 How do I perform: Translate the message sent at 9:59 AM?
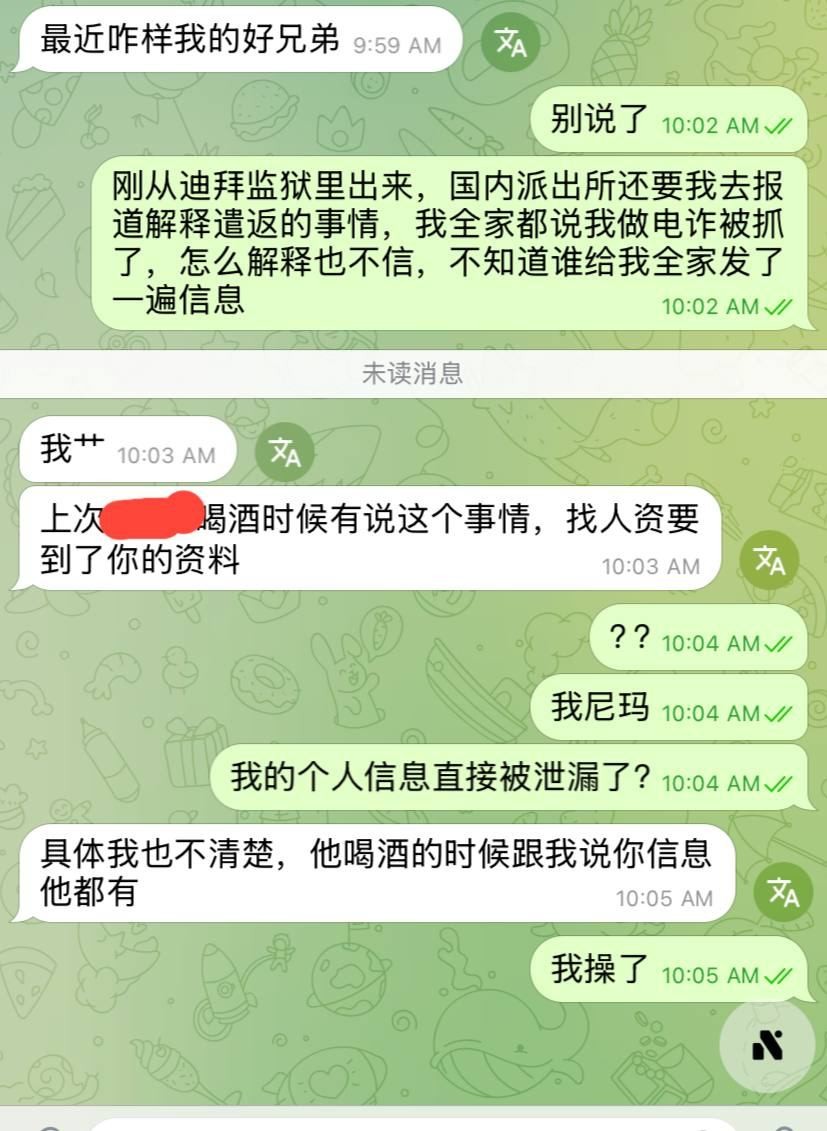(510, 42)
